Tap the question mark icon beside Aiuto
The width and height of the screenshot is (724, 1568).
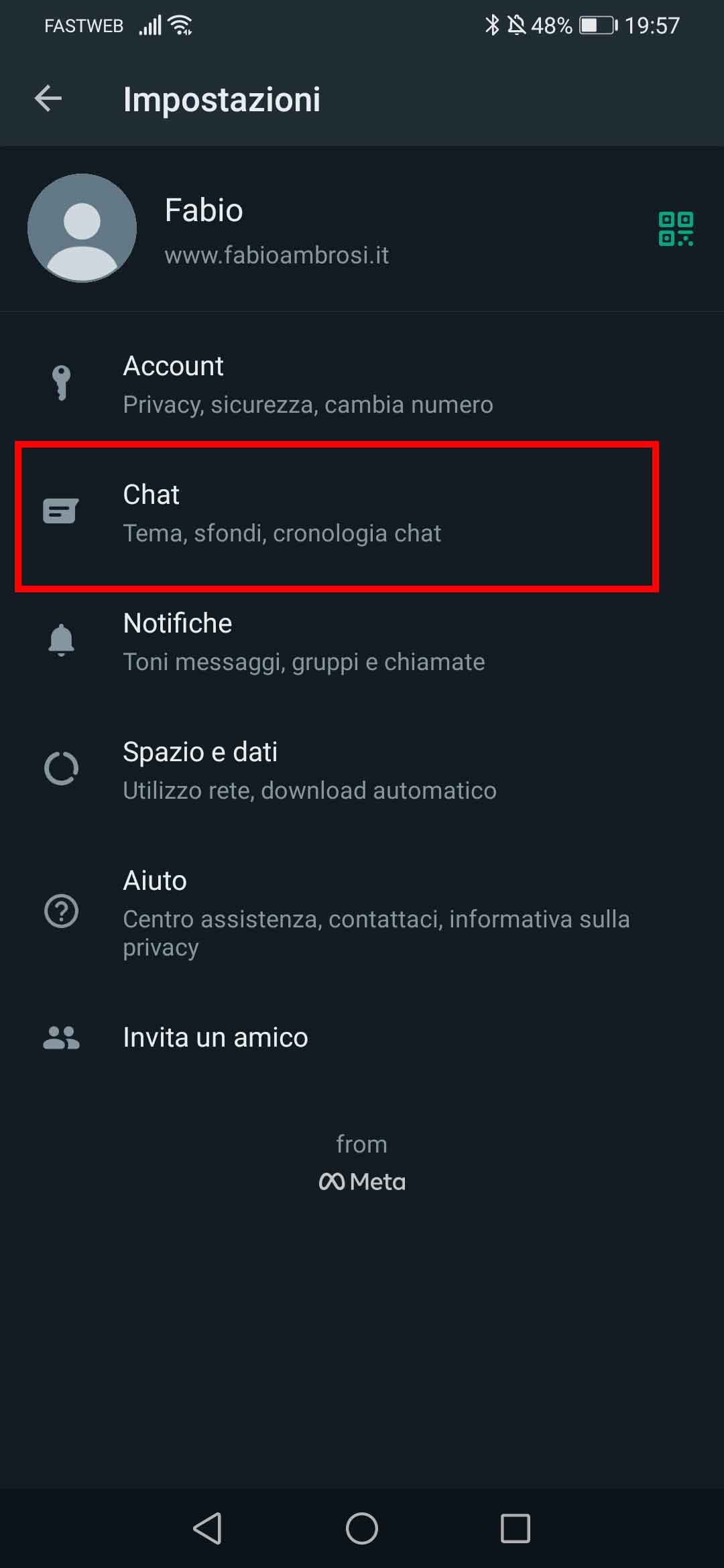[61, 911]
